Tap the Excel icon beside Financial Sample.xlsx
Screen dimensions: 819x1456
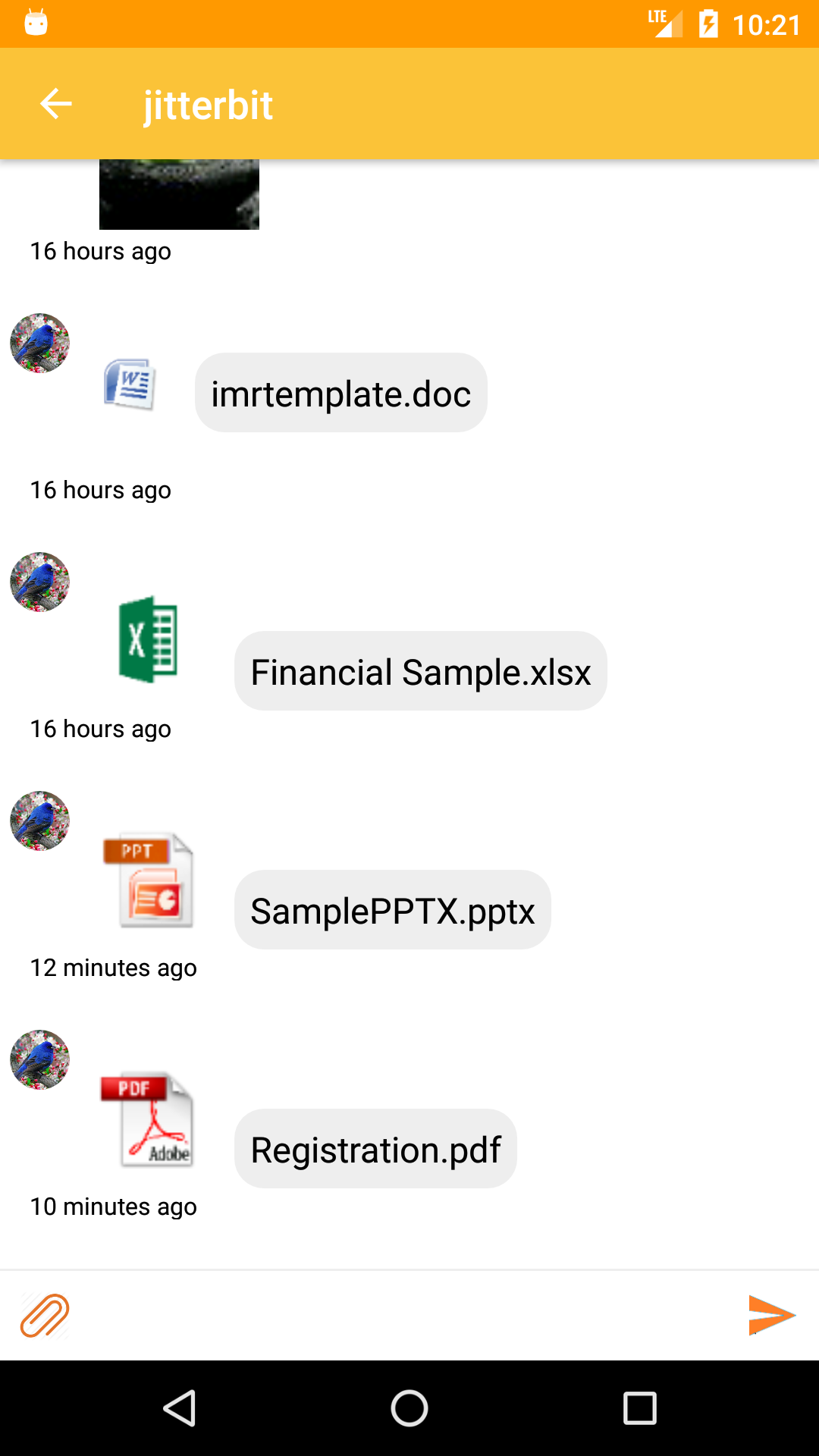(149, 639)
